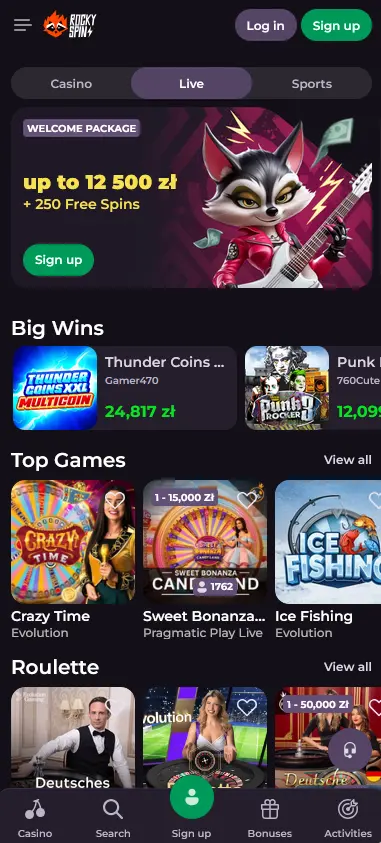View all Top Games
The image size is (381, 843).
[x=348, y=460]
